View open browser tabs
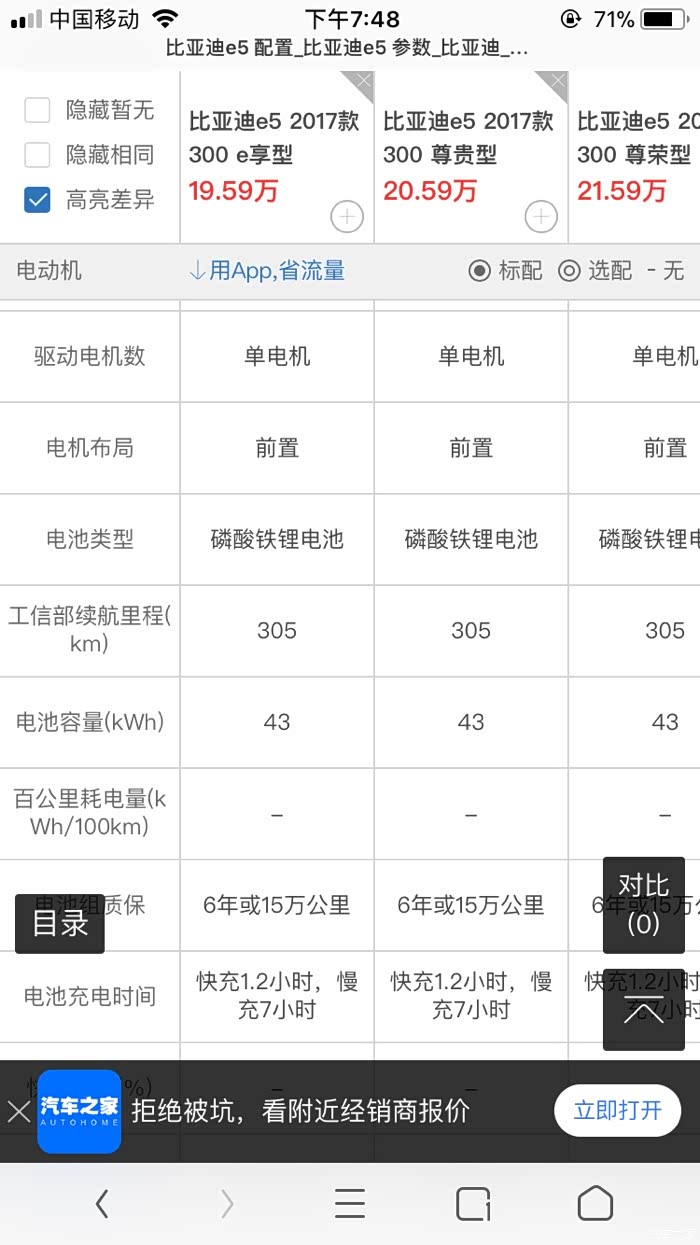 click(x=473, y=1204)
